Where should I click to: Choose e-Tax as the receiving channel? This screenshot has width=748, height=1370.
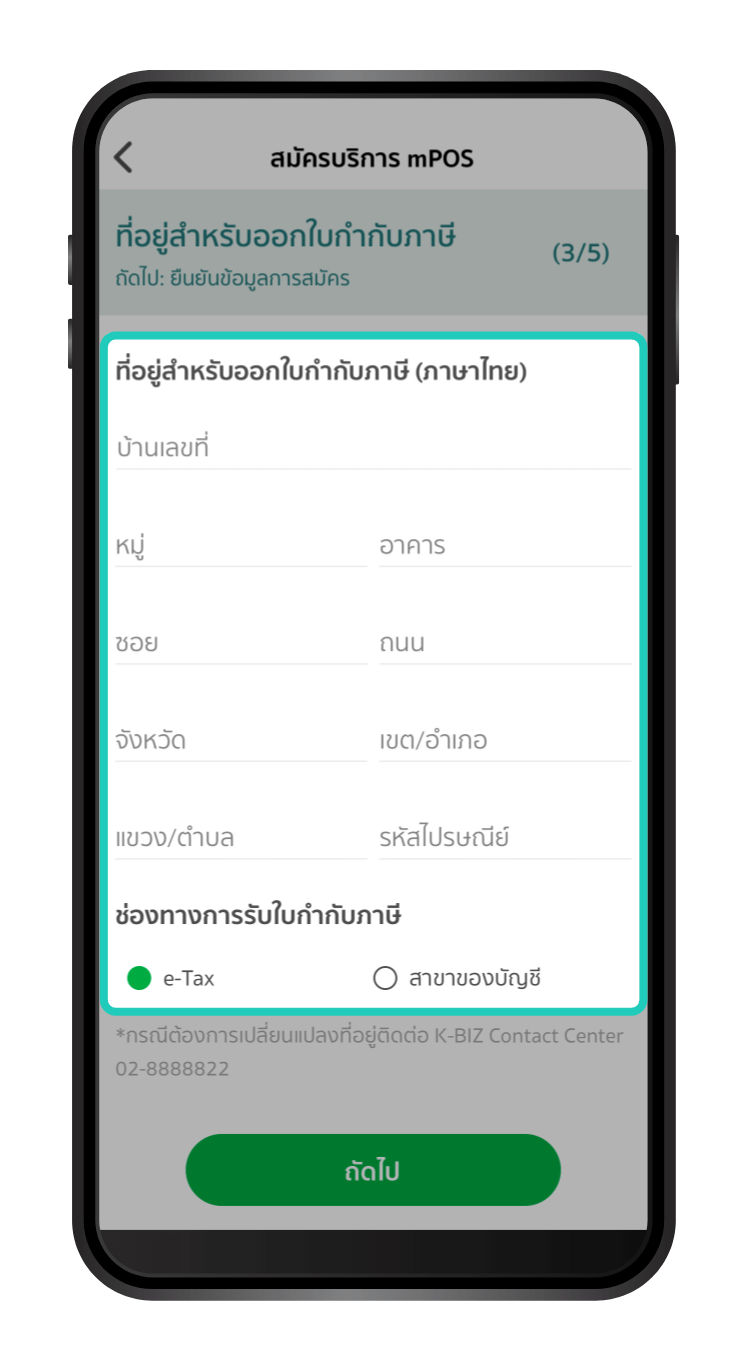(171, 978)
